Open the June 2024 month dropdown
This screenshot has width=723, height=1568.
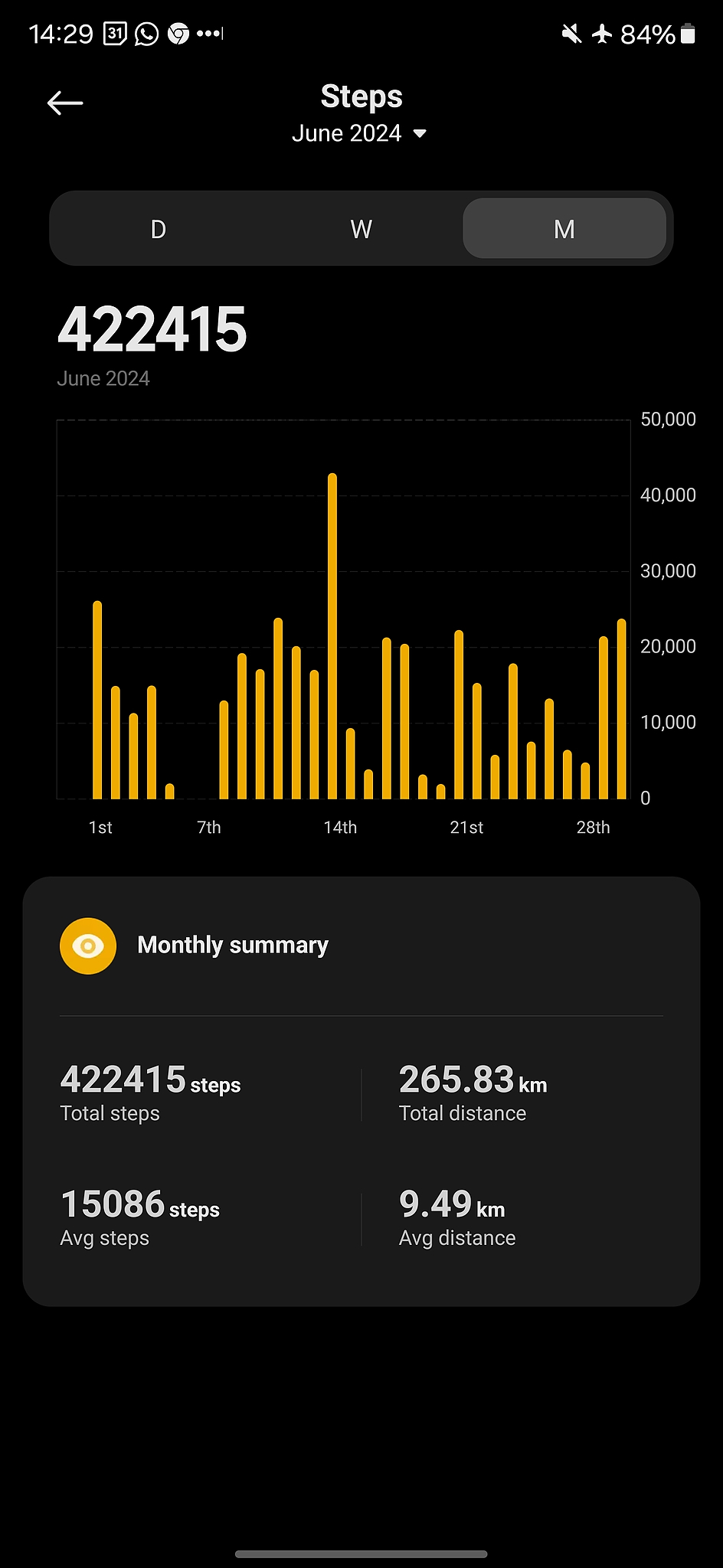359,133
